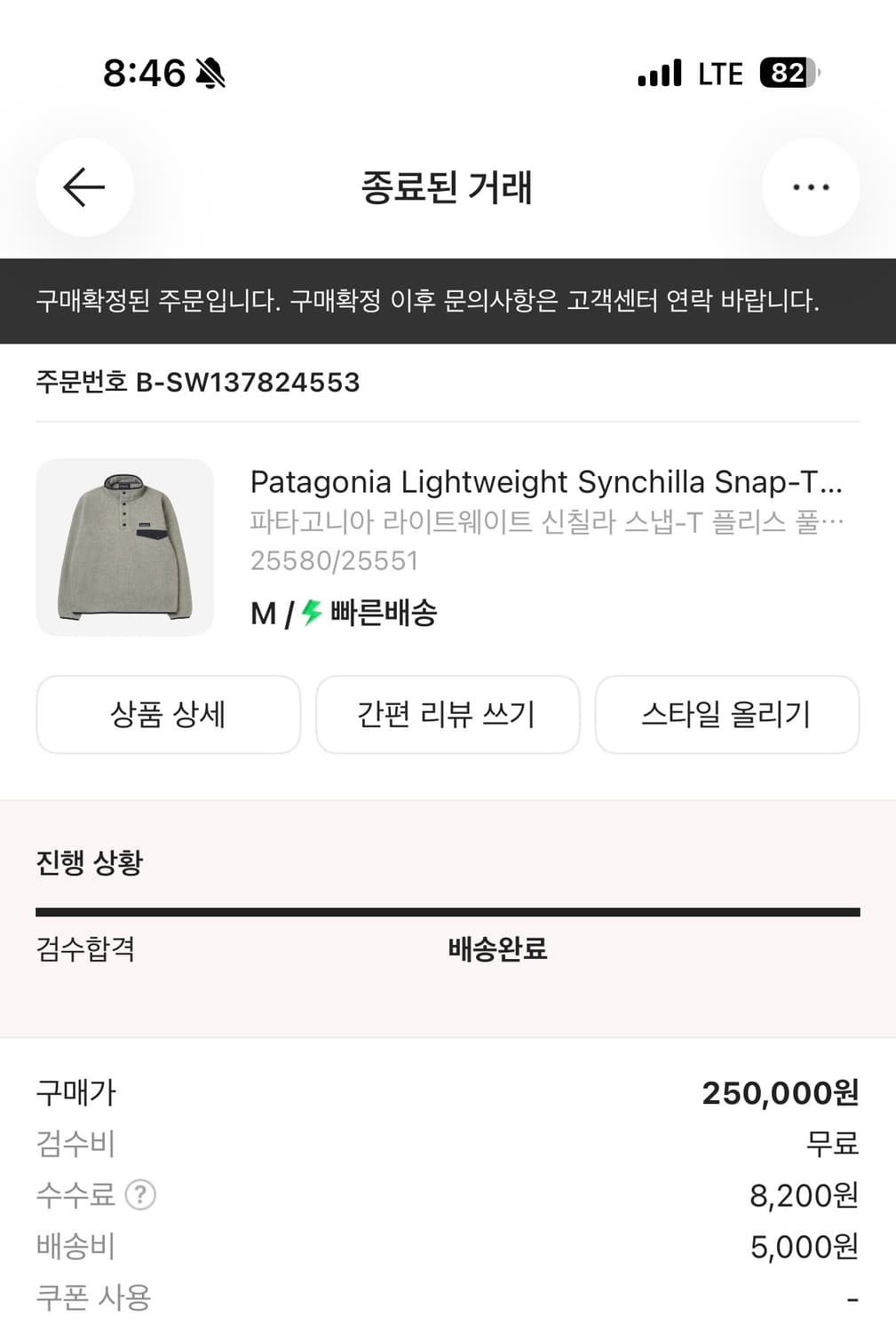This screenshot has height=1332, width=896.
Task: Tap the question mark next to 수수료
Action: coord(138,1196)
